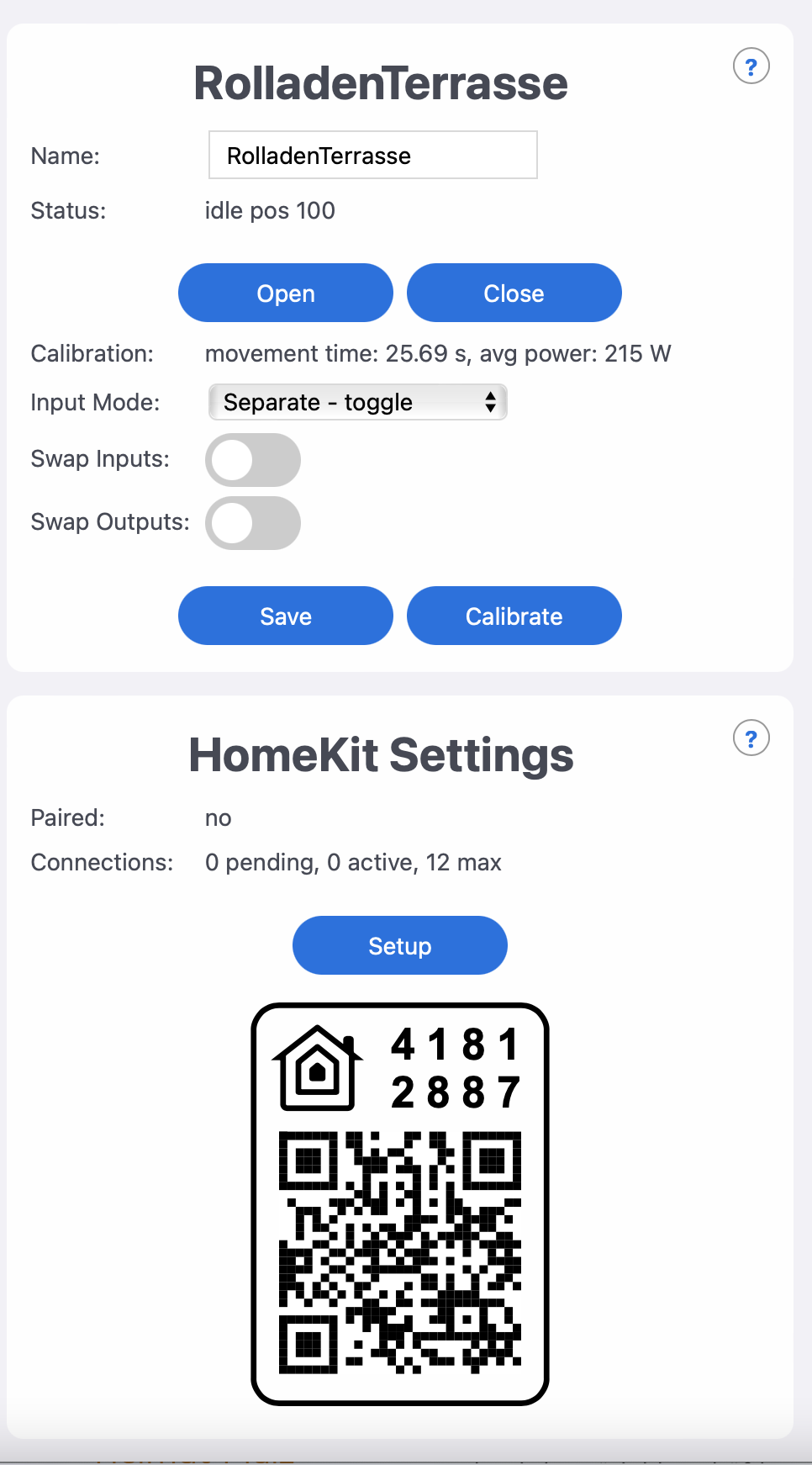Close the roller shutter
Viewport: 812px width, 1465px height.
click(x=514, y=294)
